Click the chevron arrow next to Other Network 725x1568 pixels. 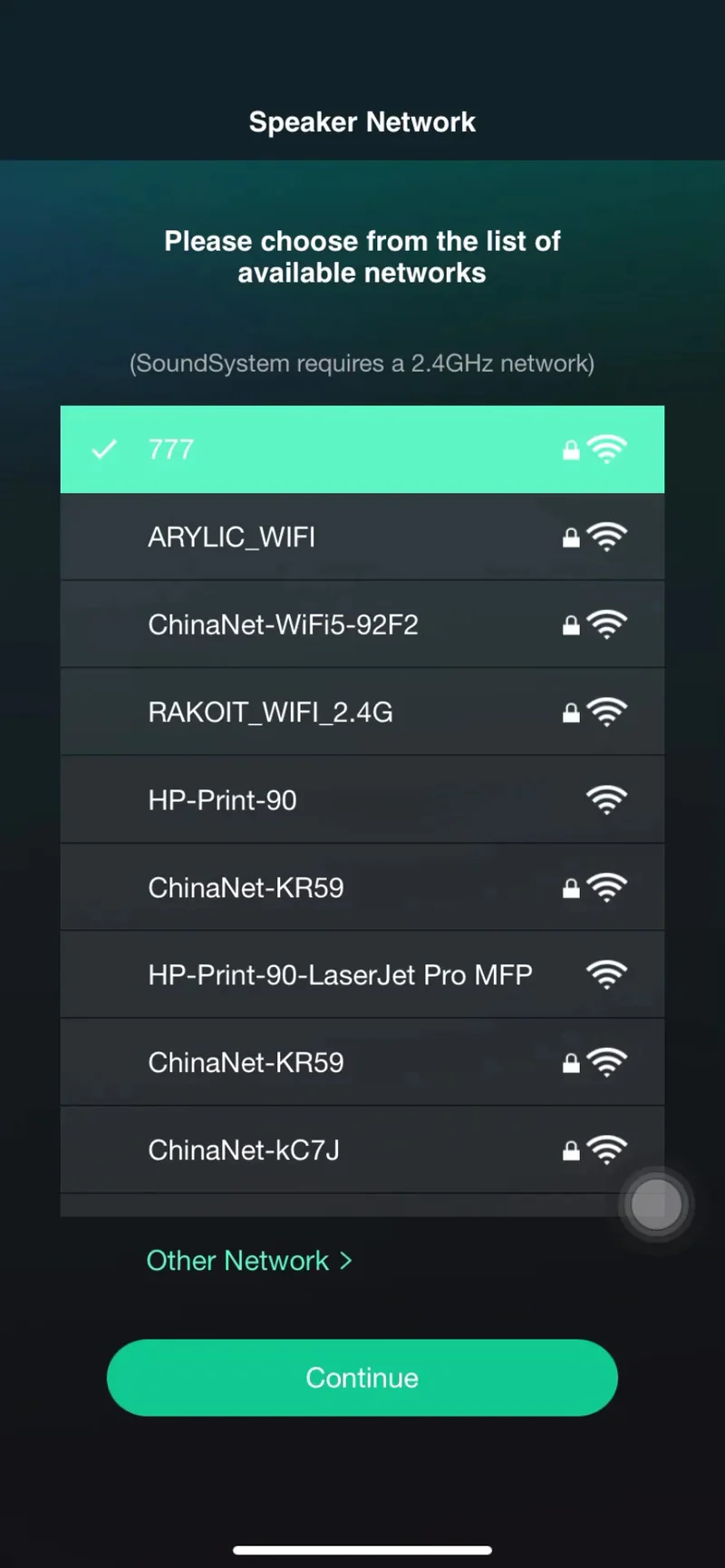345,1260
